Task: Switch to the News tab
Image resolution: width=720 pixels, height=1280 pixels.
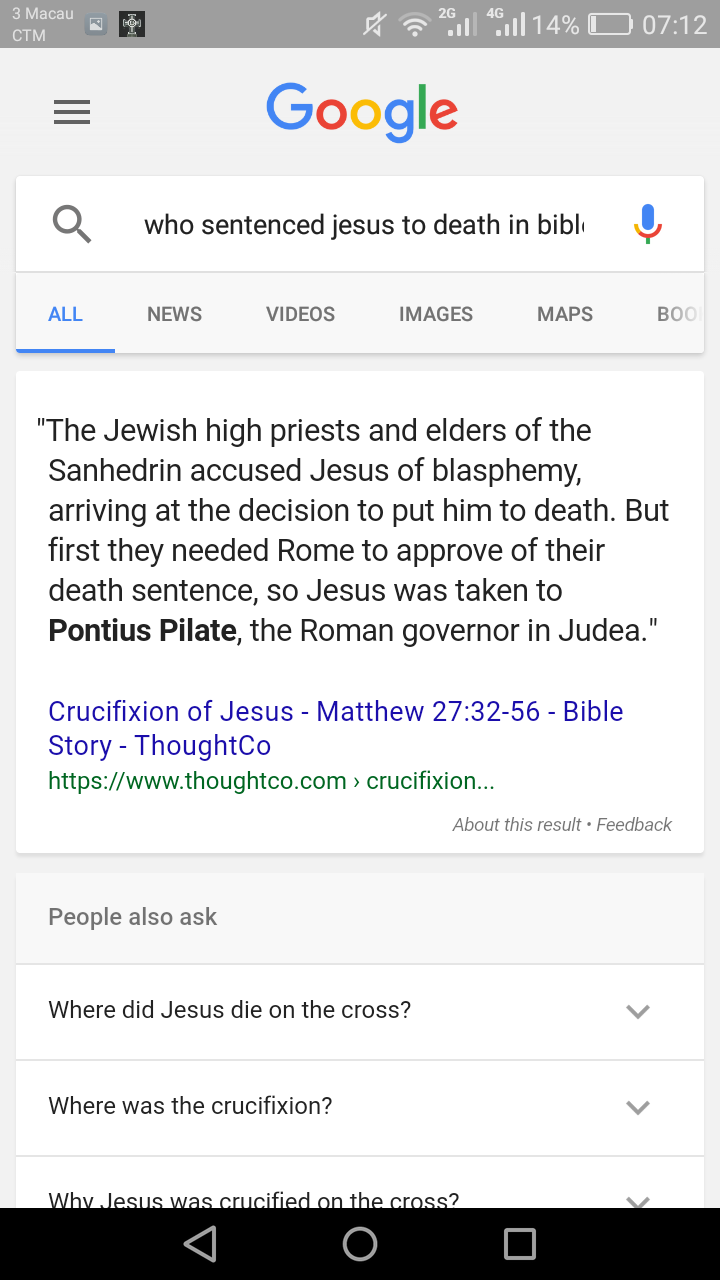Action: (x=174, y=314)
